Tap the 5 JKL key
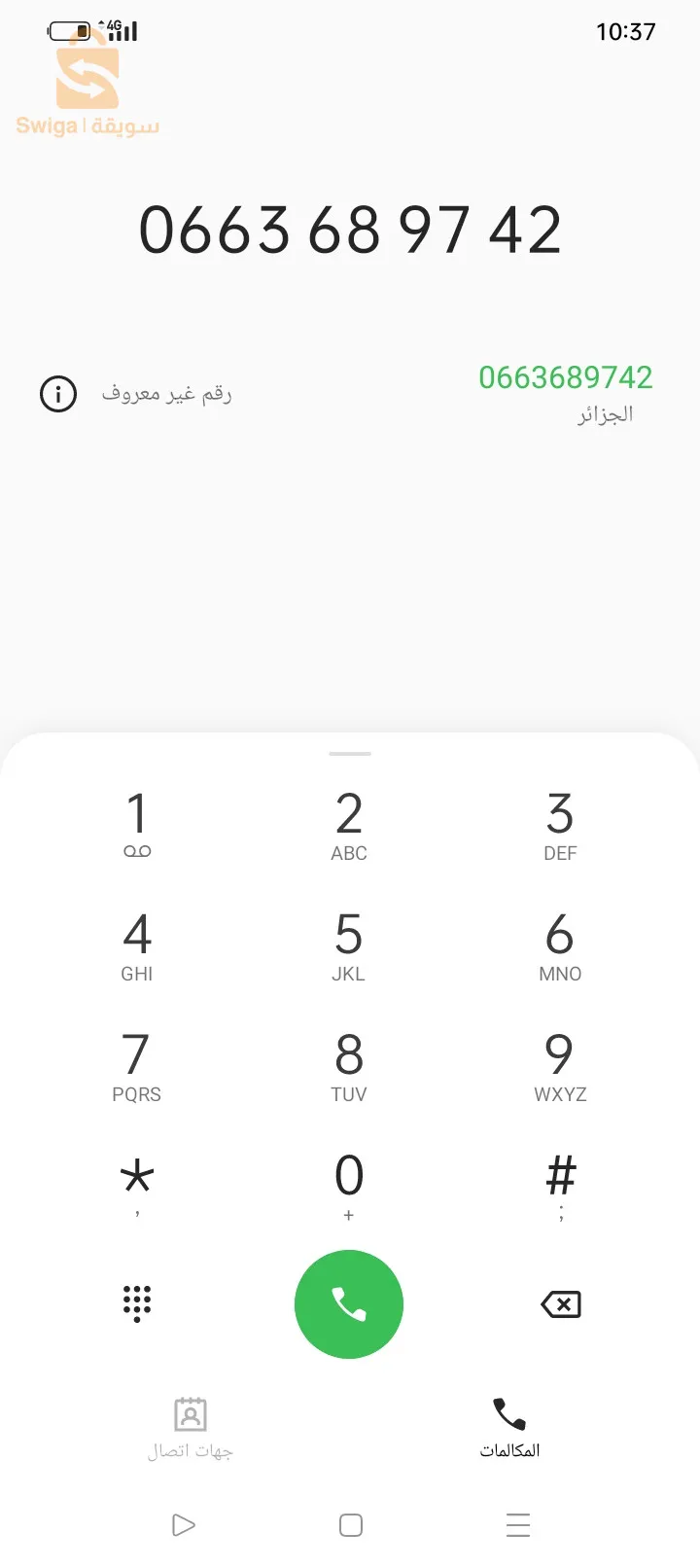 pos(349,945)
